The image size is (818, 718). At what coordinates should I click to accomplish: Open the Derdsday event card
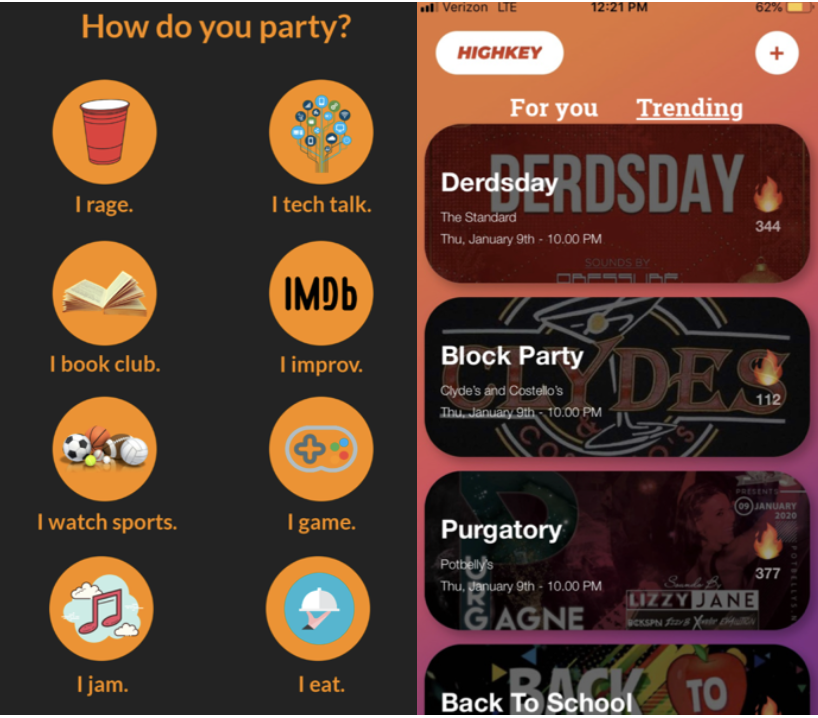point(616,205)
